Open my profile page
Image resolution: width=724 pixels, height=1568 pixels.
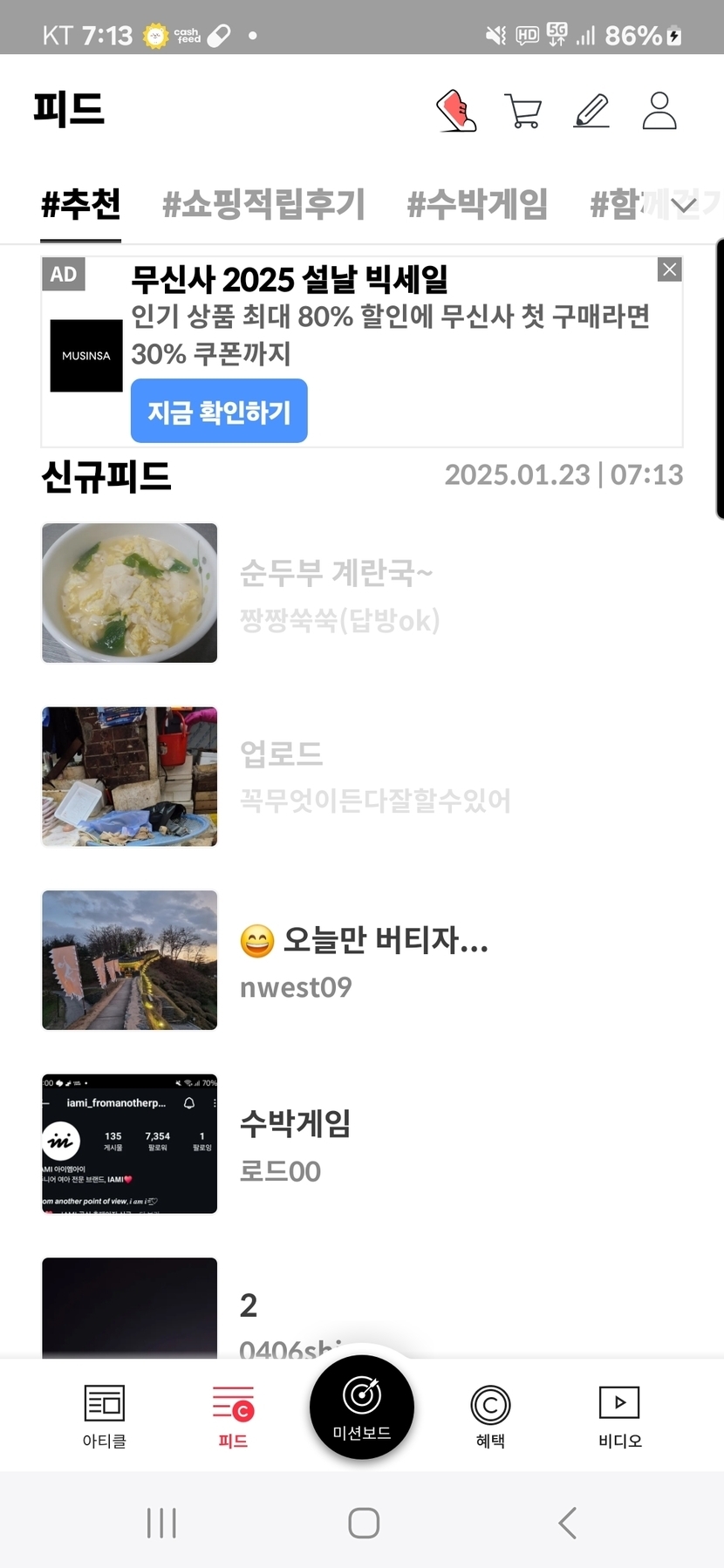coord(659,112)
